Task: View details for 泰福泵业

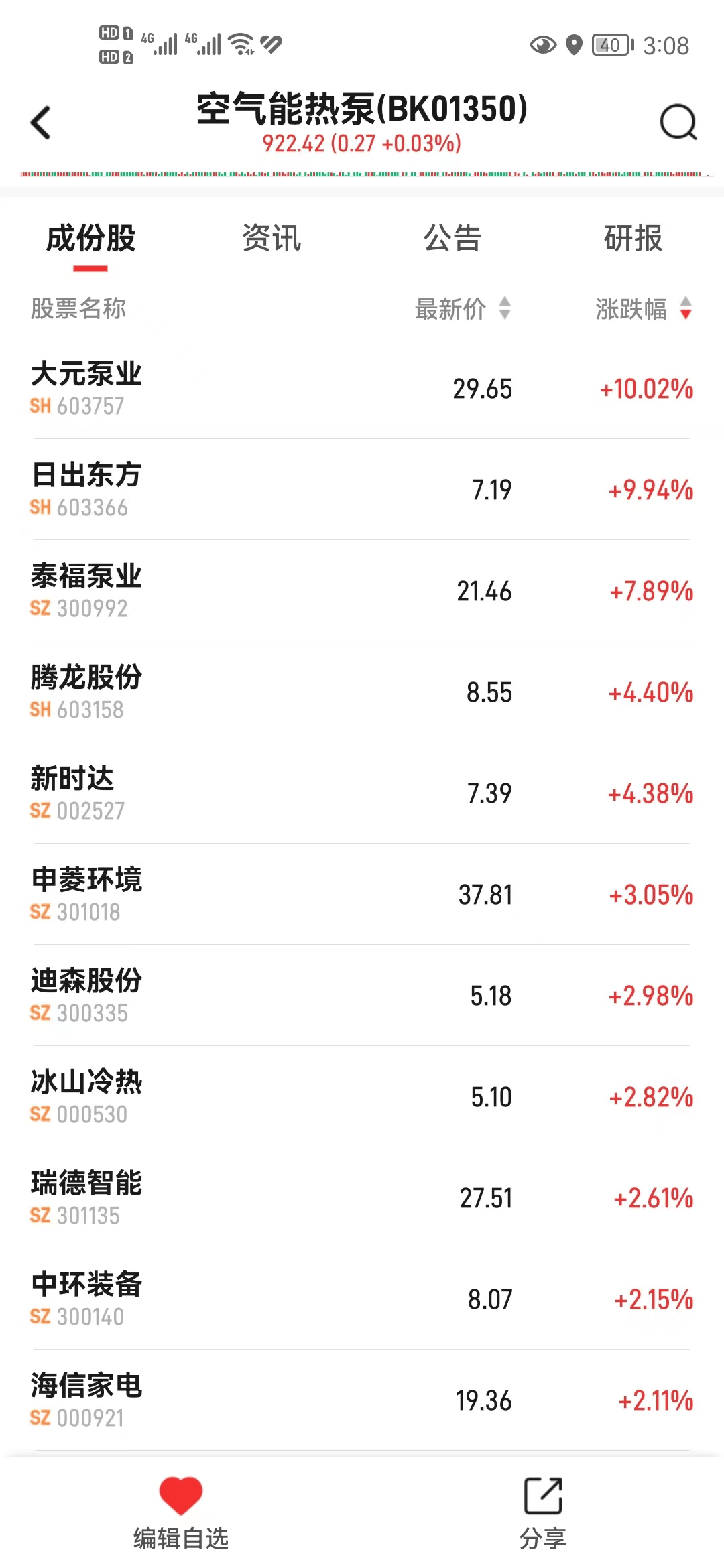Action: pyautogui.click(x=362, y=591)
